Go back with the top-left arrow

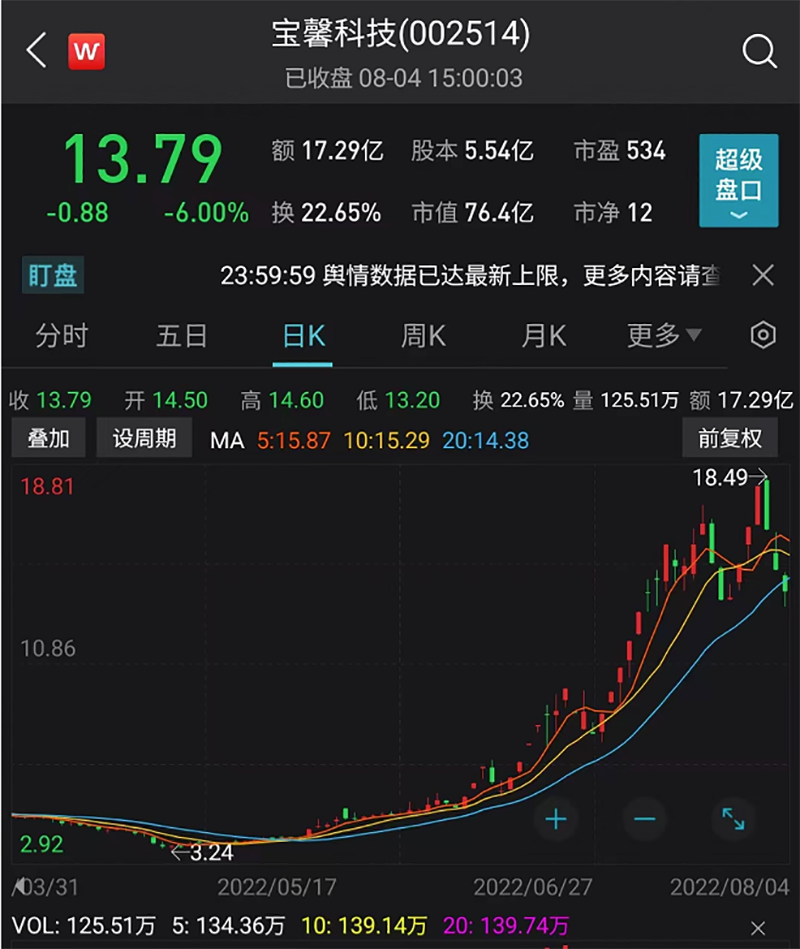pyautogui.click(x=37, y=50)
